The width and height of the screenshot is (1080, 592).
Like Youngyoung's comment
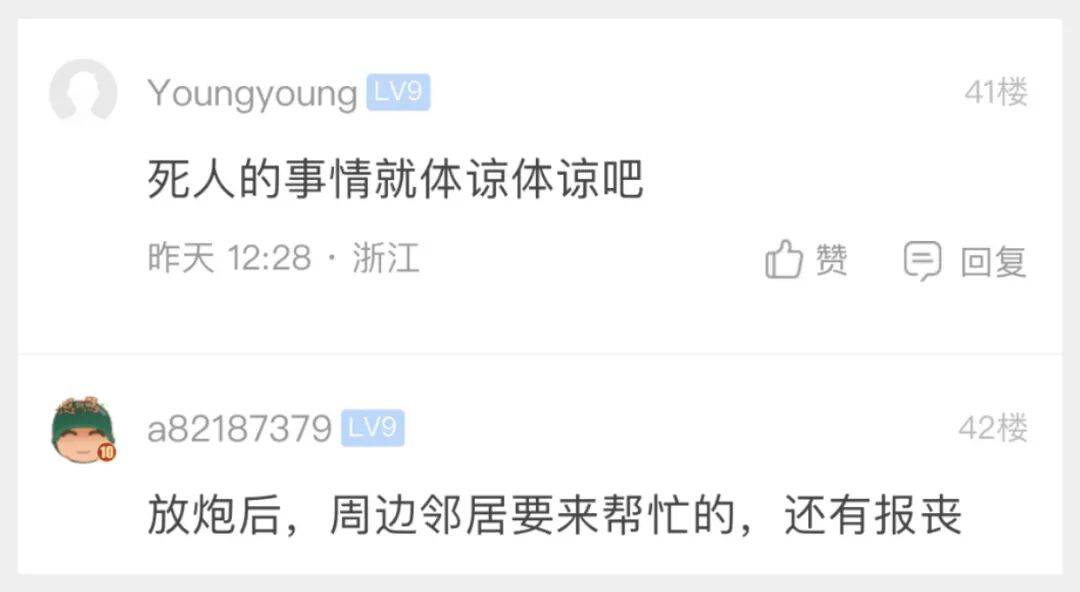[806, 261]
